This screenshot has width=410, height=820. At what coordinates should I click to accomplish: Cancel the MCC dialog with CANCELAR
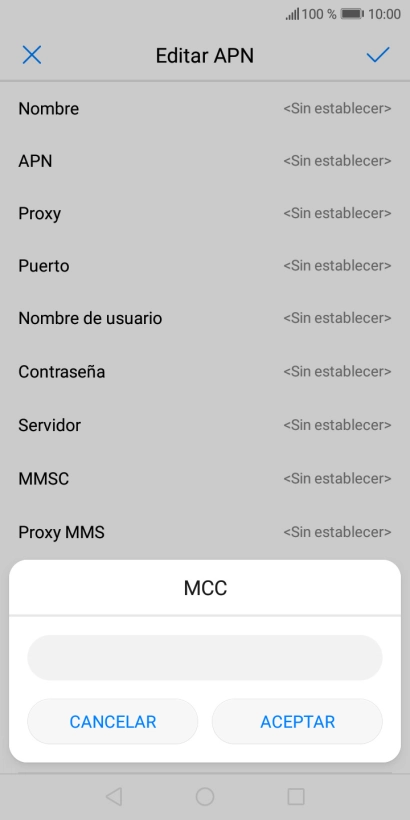(x=112, y=722)
